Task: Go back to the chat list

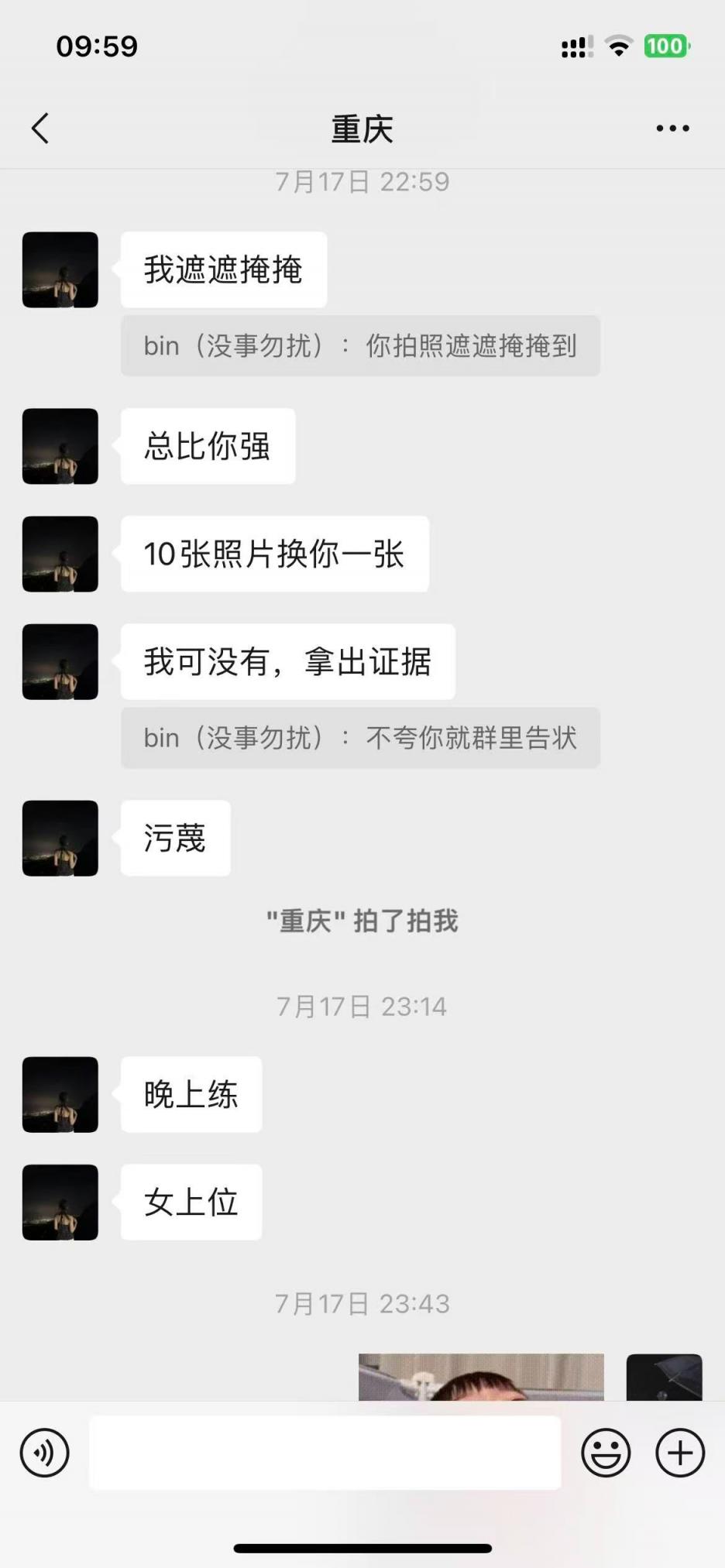Action: click(x=40, y=129)
